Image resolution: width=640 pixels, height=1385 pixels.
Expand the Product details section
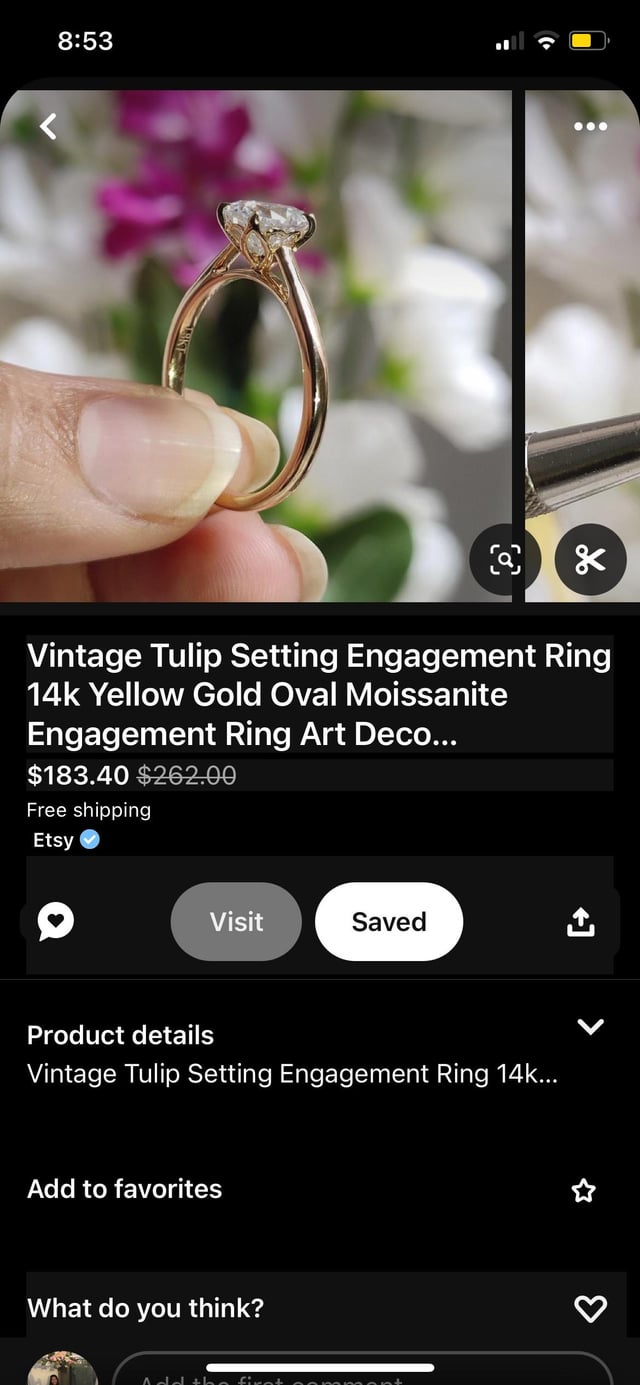pyautogui.click(x=590, y=1027)
